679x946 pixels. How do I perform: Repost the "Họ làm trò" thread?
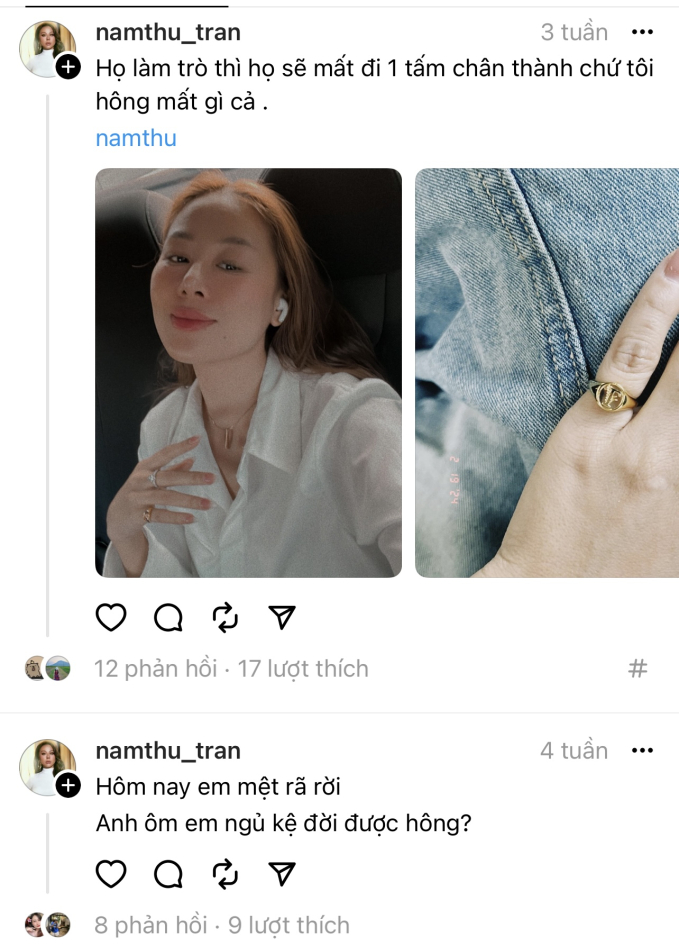pyautogui.click(x=226, y=618)
